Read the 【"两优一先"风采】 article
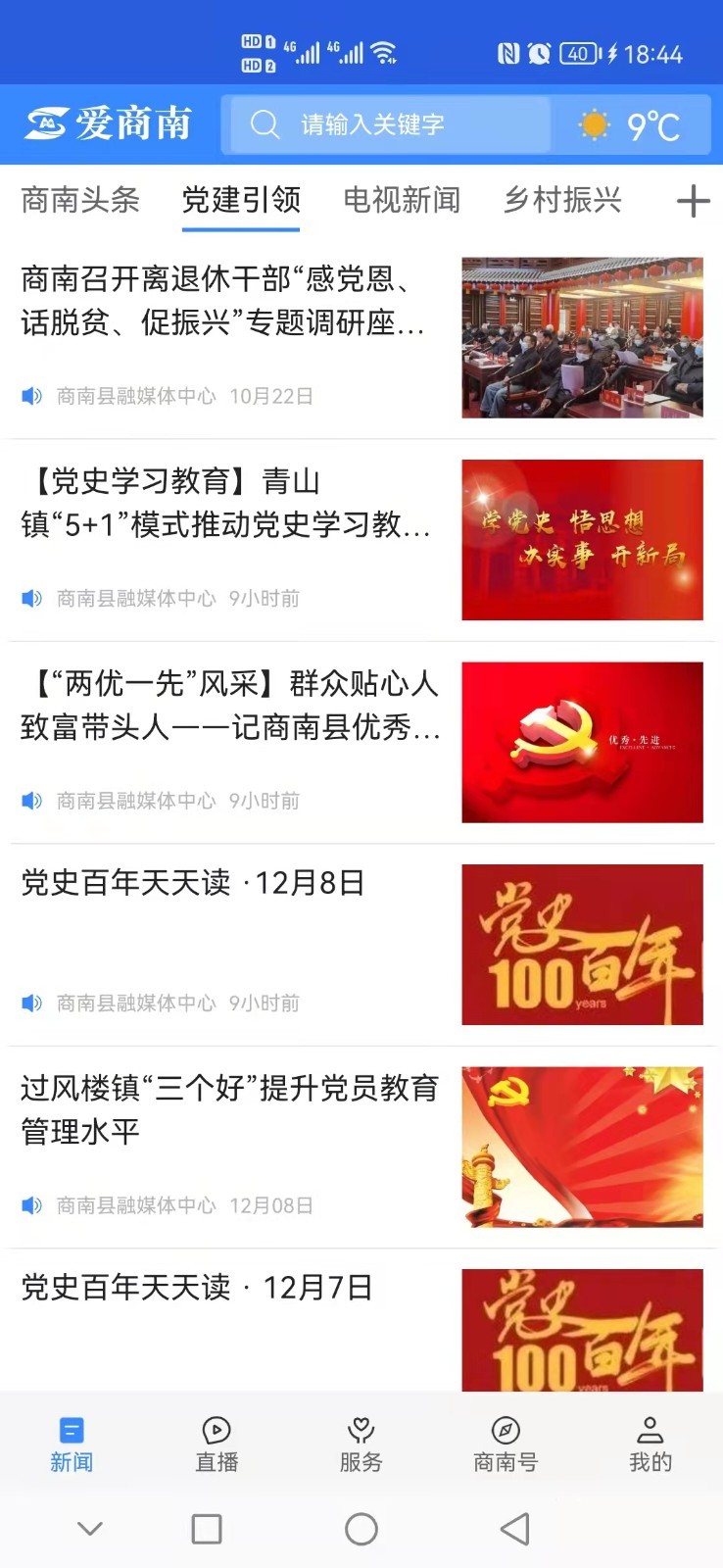This screenshot has width=723, height=1568. [230, 706]
